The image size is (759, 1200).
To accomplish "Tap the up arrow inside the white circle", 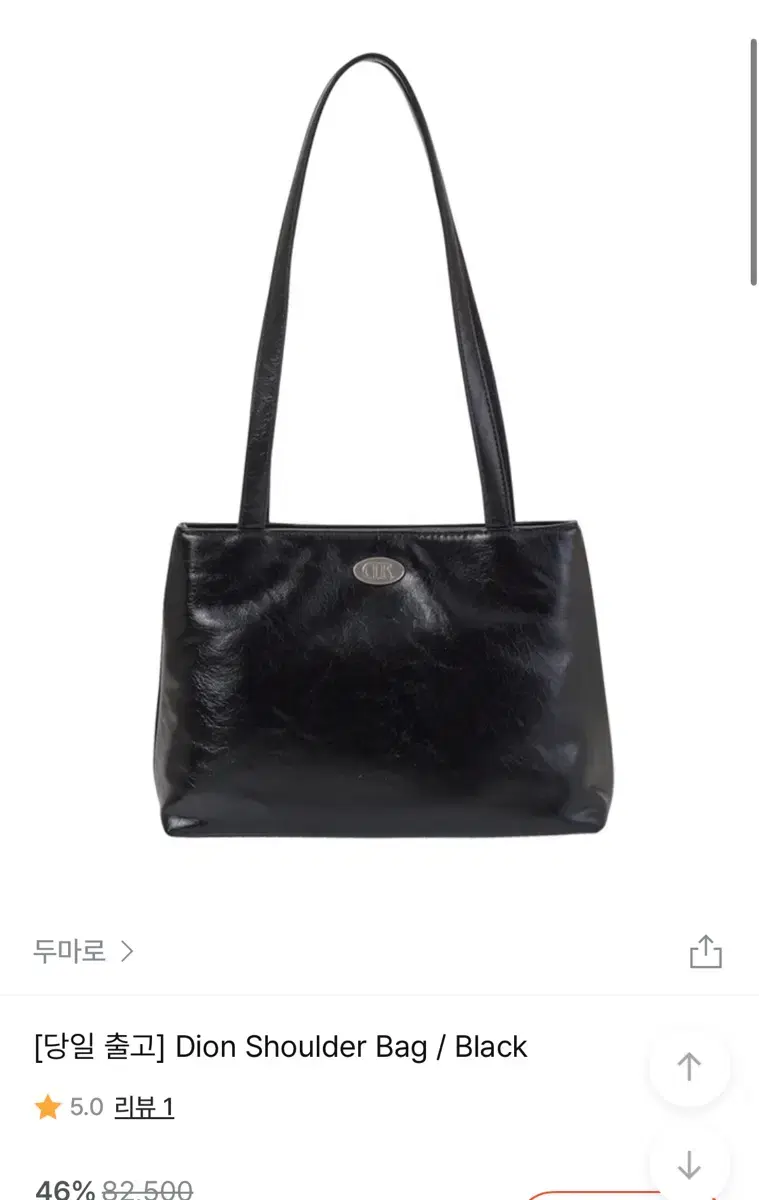I will [689, 1068].
